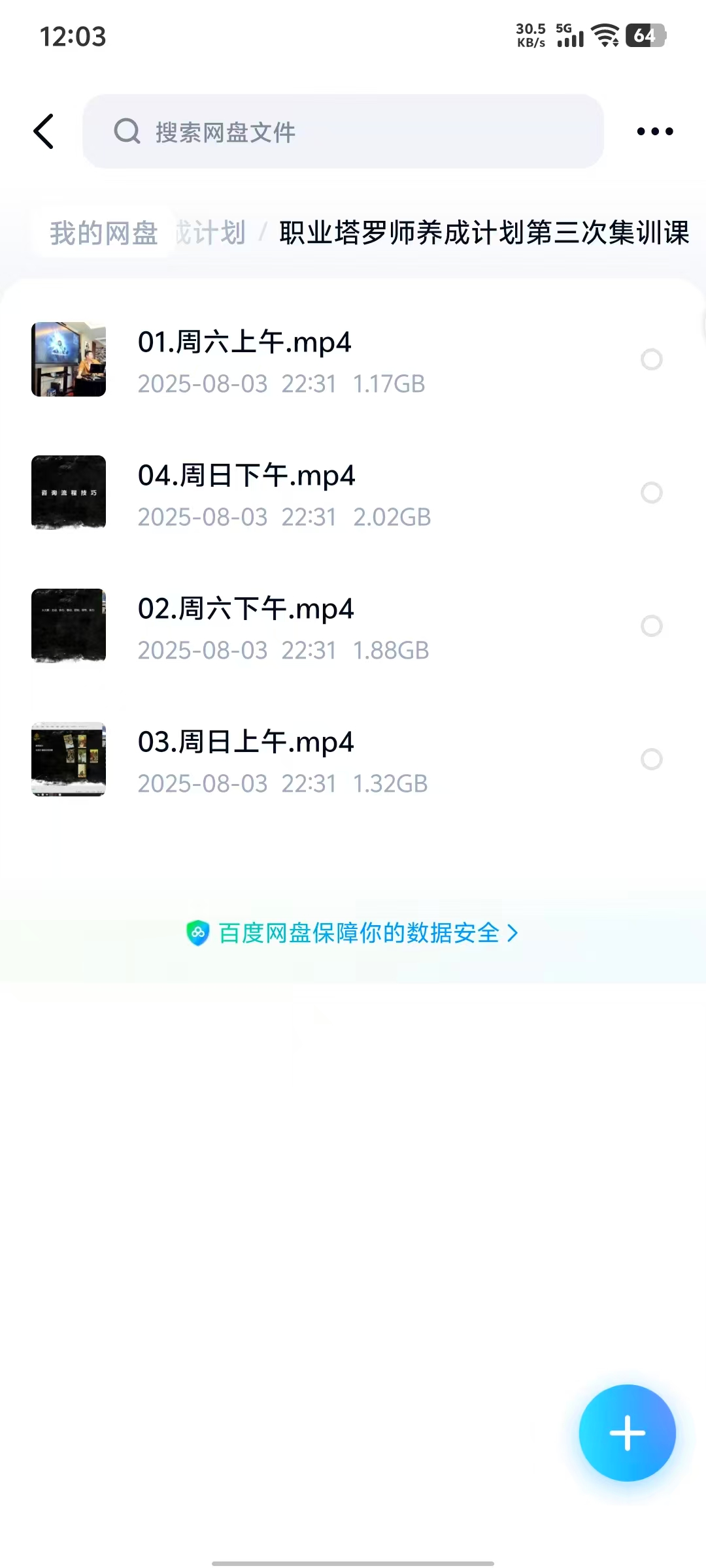706x1568 pixels.
Task: Tick the circle beside 02.周六下午.mp4
Action: pos(652,626)
